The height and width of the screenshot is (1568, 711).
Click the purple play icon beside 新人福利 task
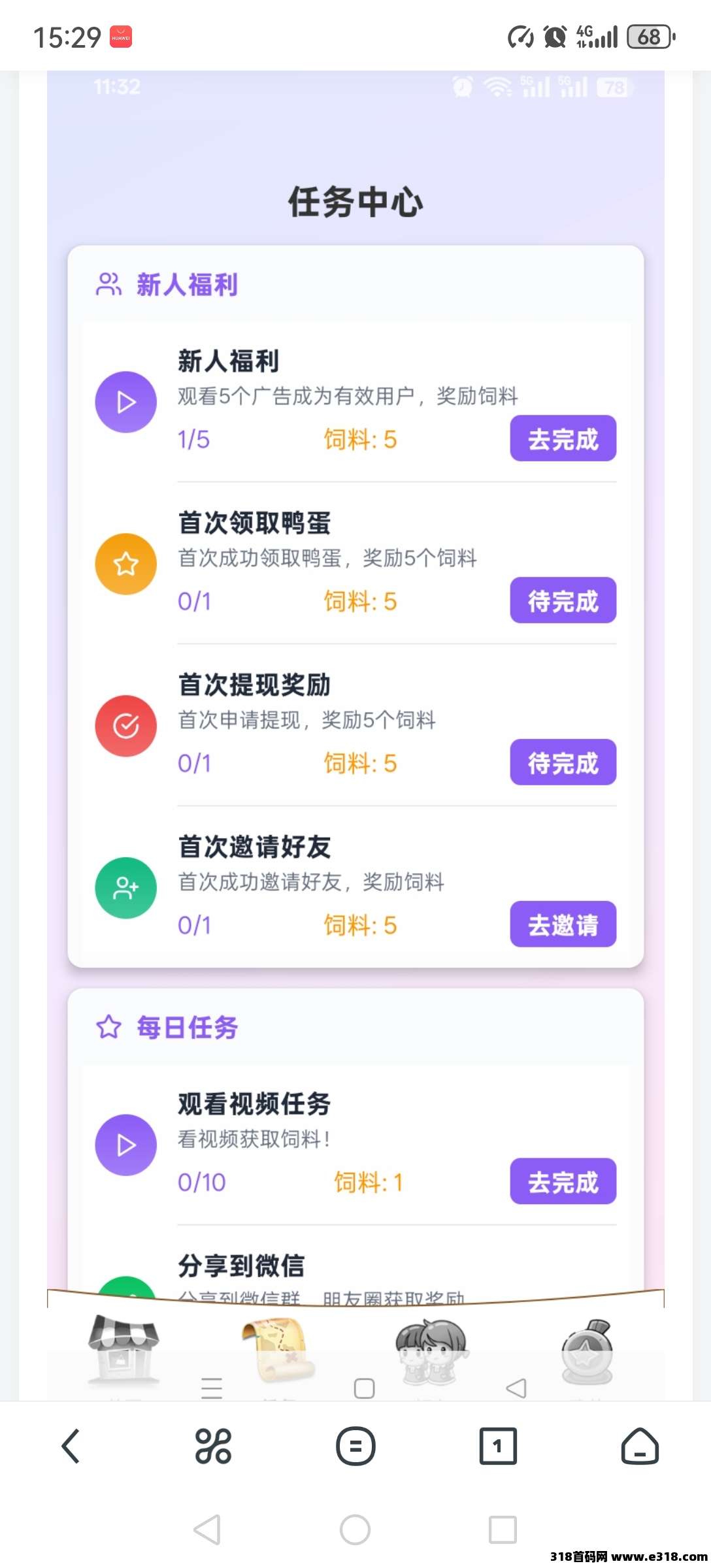pyautogui.click(x=125, y=402)
